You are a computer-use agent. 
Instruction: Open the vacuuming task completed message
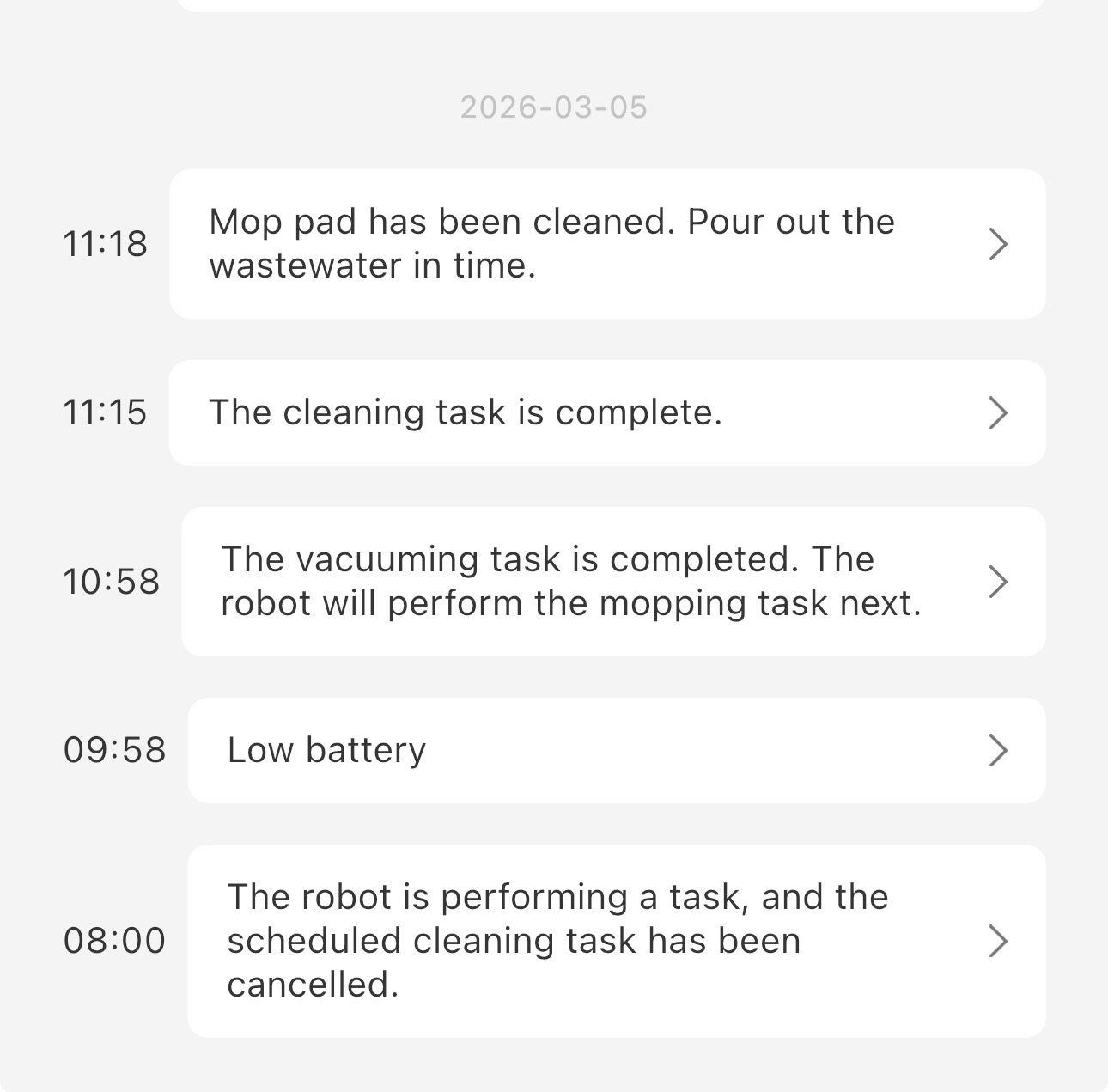coord(613,582)
